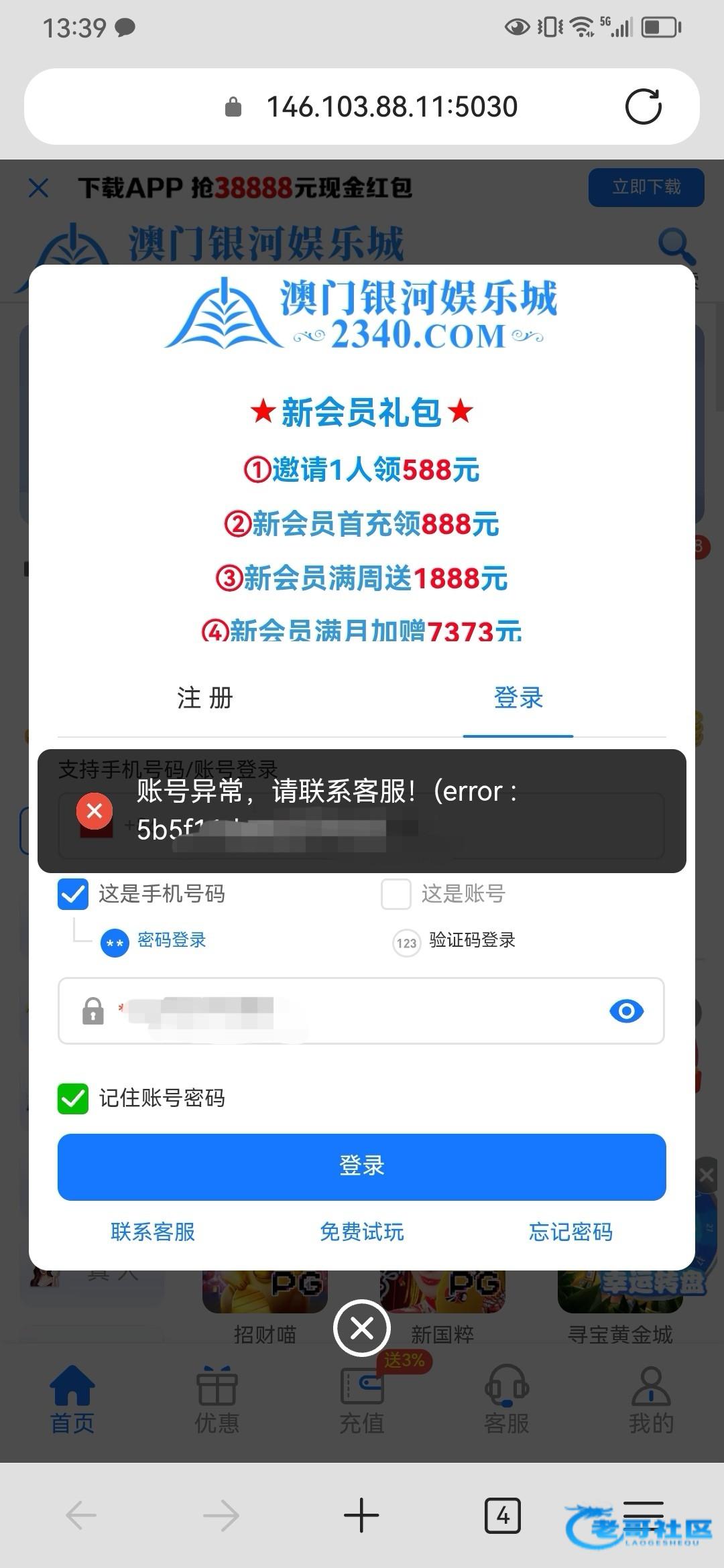Tap the address bar showing 146.103.88.11:5030

[391, 107]
